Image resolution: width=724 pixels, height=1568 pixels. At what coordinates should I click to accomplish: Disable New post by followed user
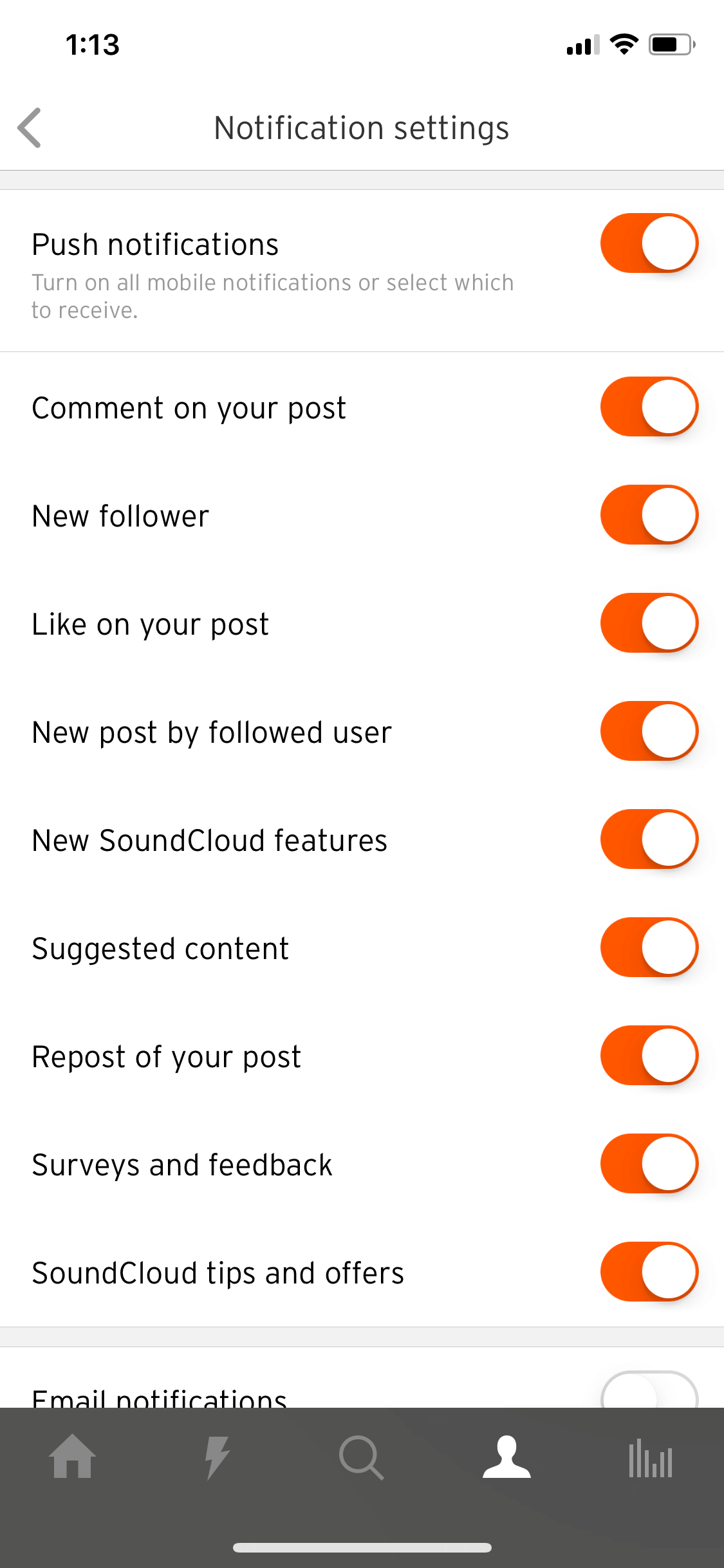pos(649,731)
